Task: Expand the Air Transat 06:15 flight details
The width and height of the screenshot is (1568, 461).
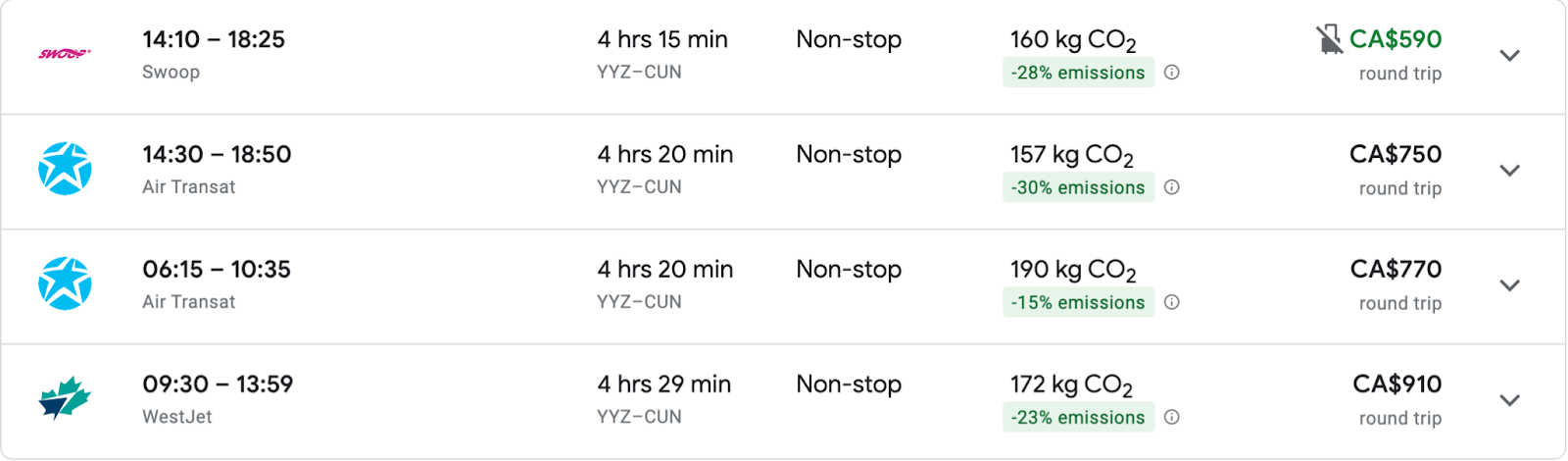Action: tap(1510, 285)
